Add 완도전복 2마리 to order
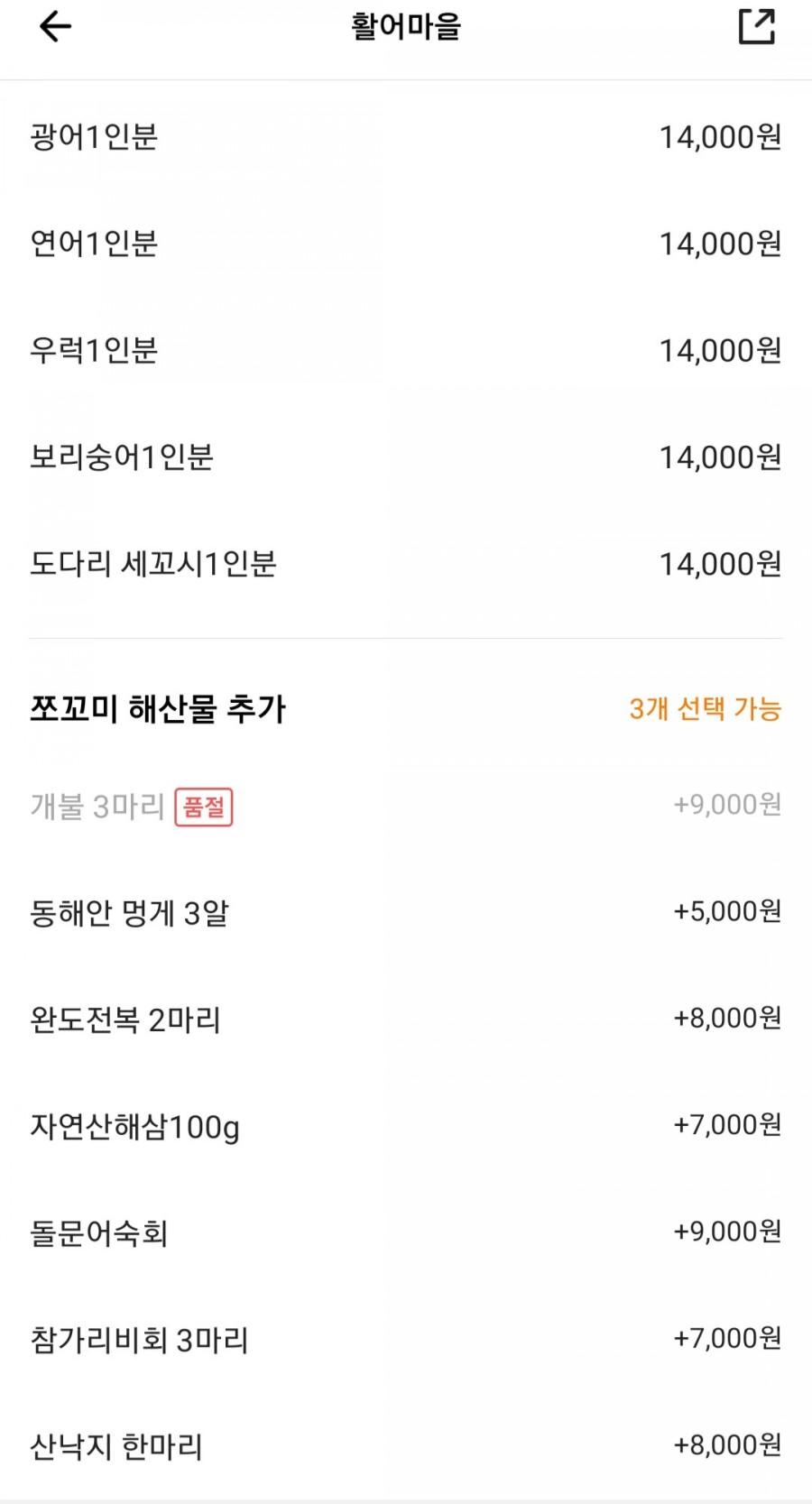The width and height of the screenshot is (812, 1504). [406, 1020]
